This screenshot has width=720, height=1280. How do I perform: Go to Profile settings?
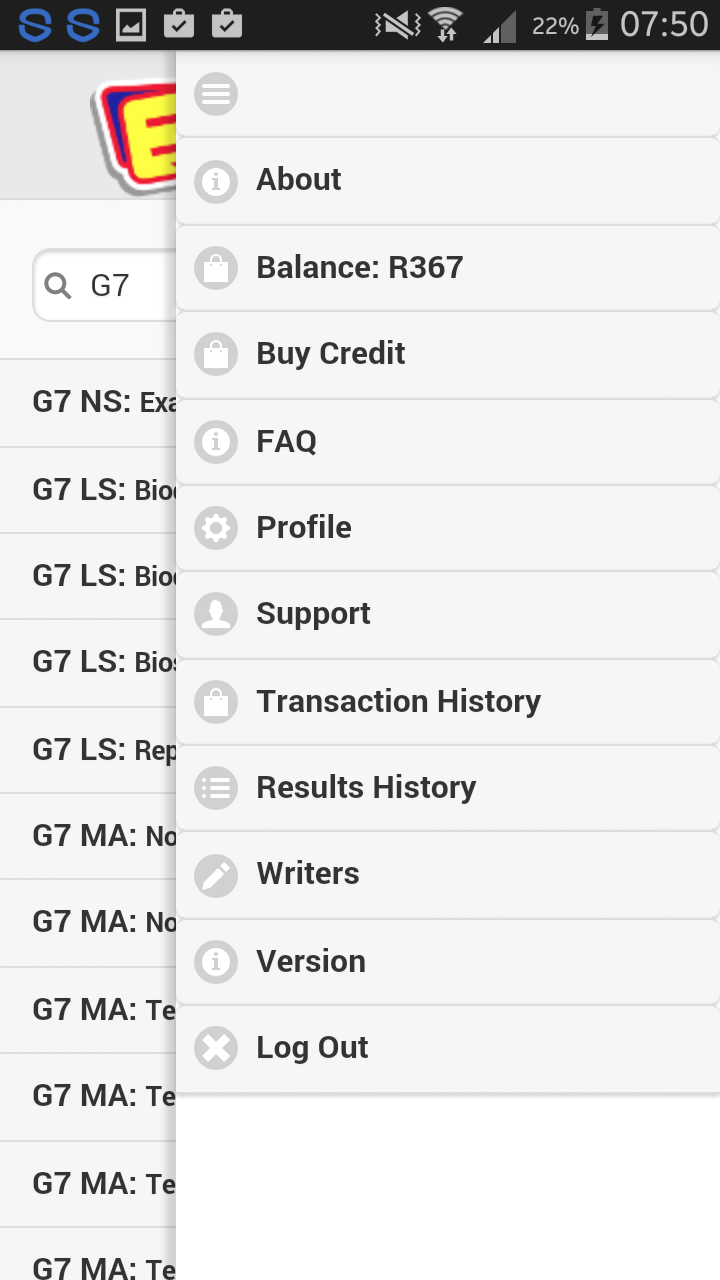pyautogui.click(x=303, y=528)
